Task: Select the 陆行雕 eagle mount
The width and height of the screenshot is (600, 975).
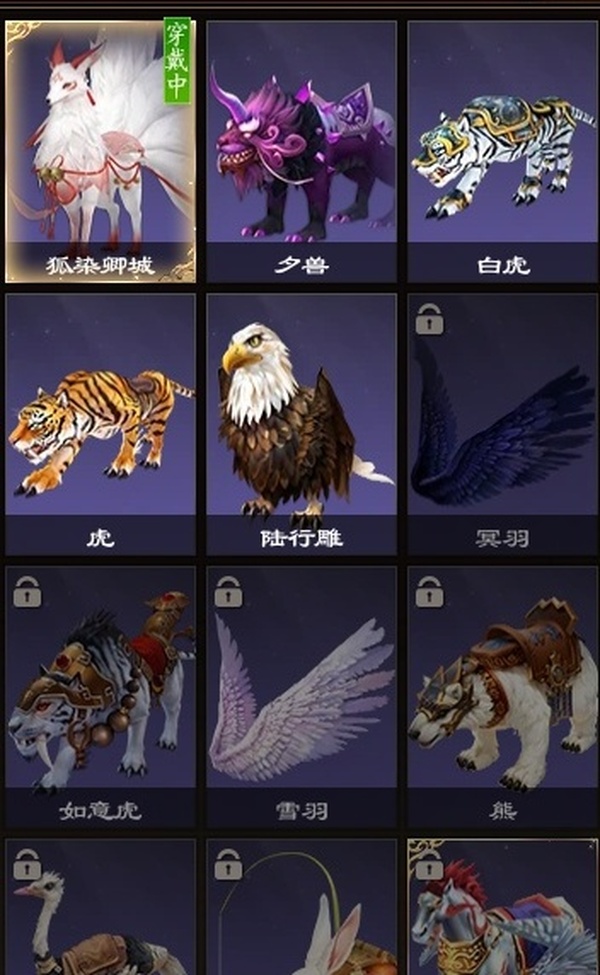Action: pyautogui.click(x=301, y=422)
